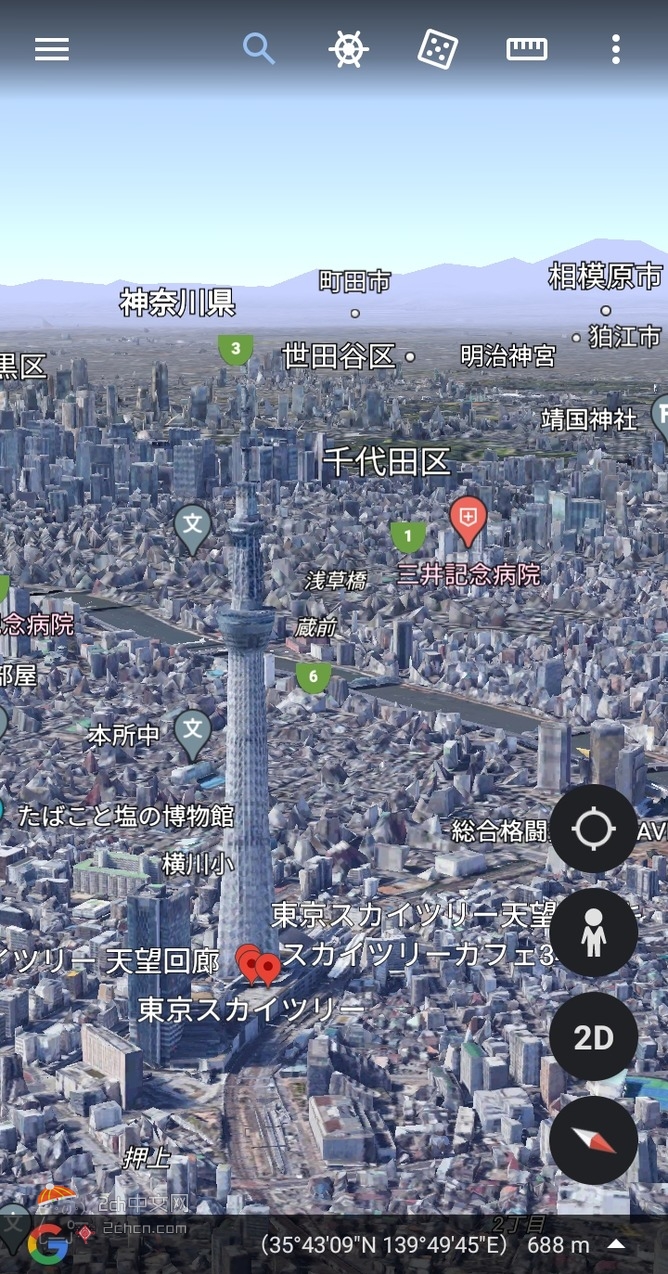
Task: Open the school marker near 本所中
Action: pyautogui.click(x=192, y=734)
